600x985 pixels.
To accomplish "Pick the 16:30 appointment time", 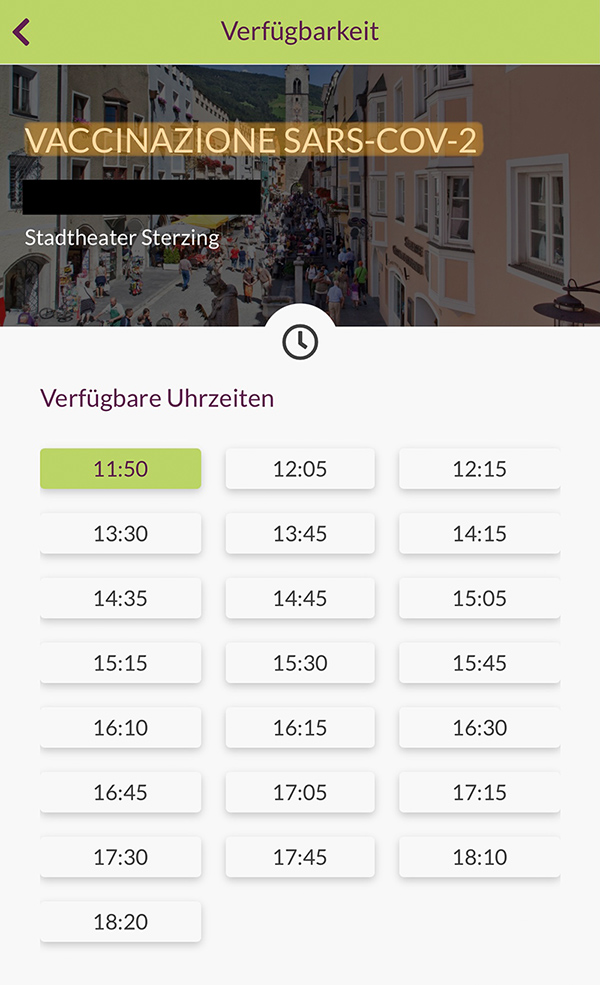I will coord(479,727).
